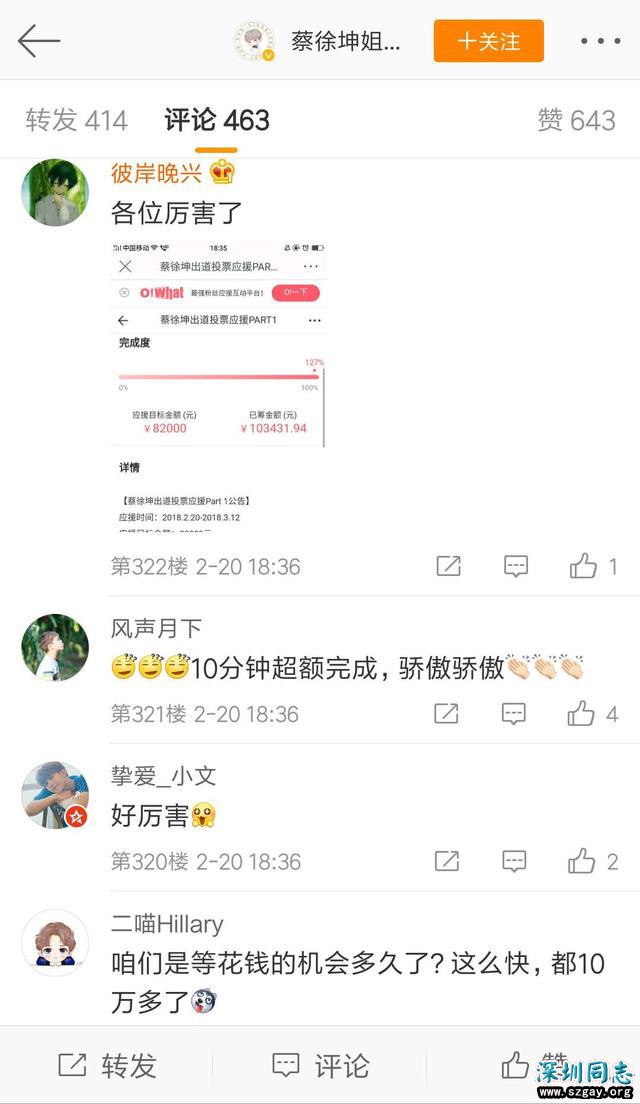
Task: Follow the account with the 关注 button
Action: [x=488, y=42]
